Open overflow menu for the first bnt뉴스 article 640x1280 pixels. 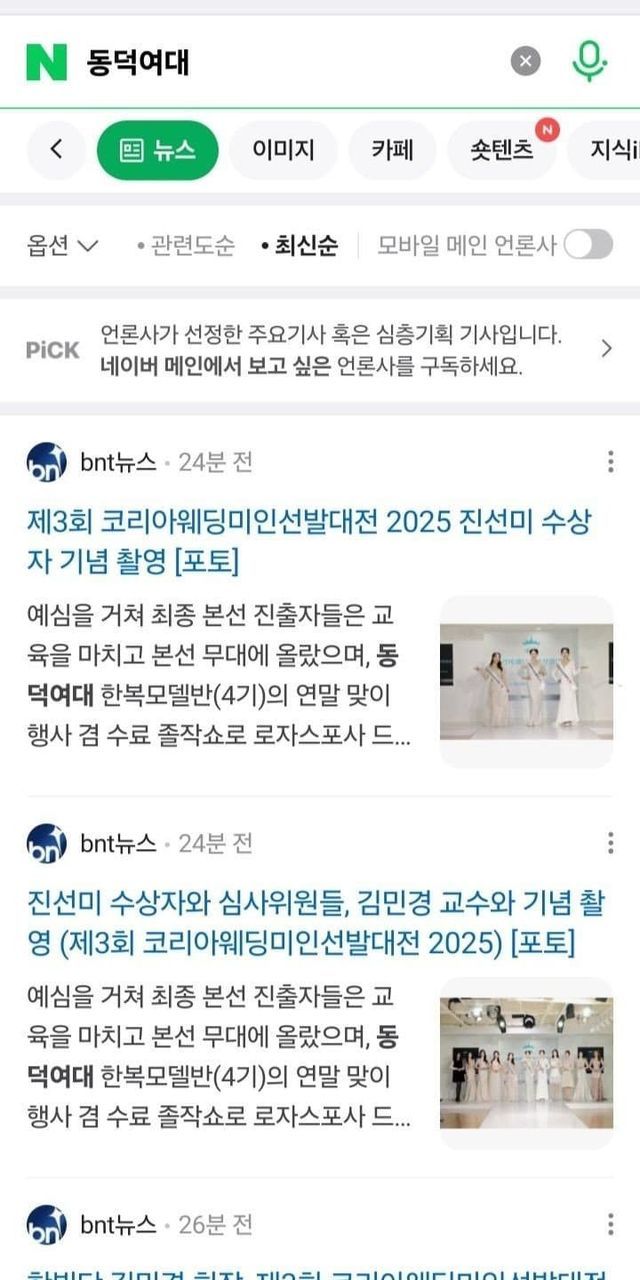tap(610, 462)
